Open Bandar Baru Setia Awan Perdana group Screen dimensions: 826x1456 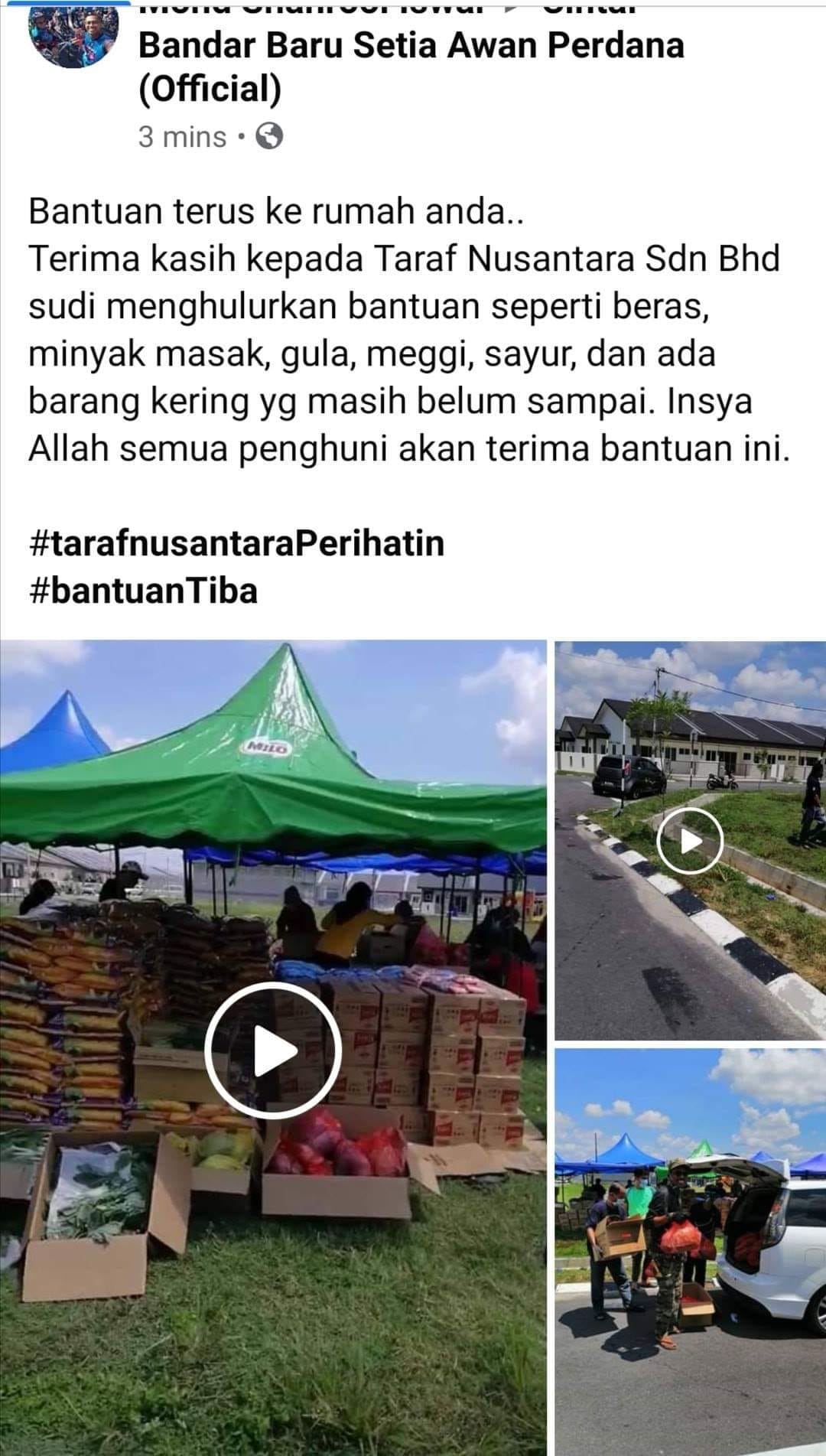pos(411,67)
